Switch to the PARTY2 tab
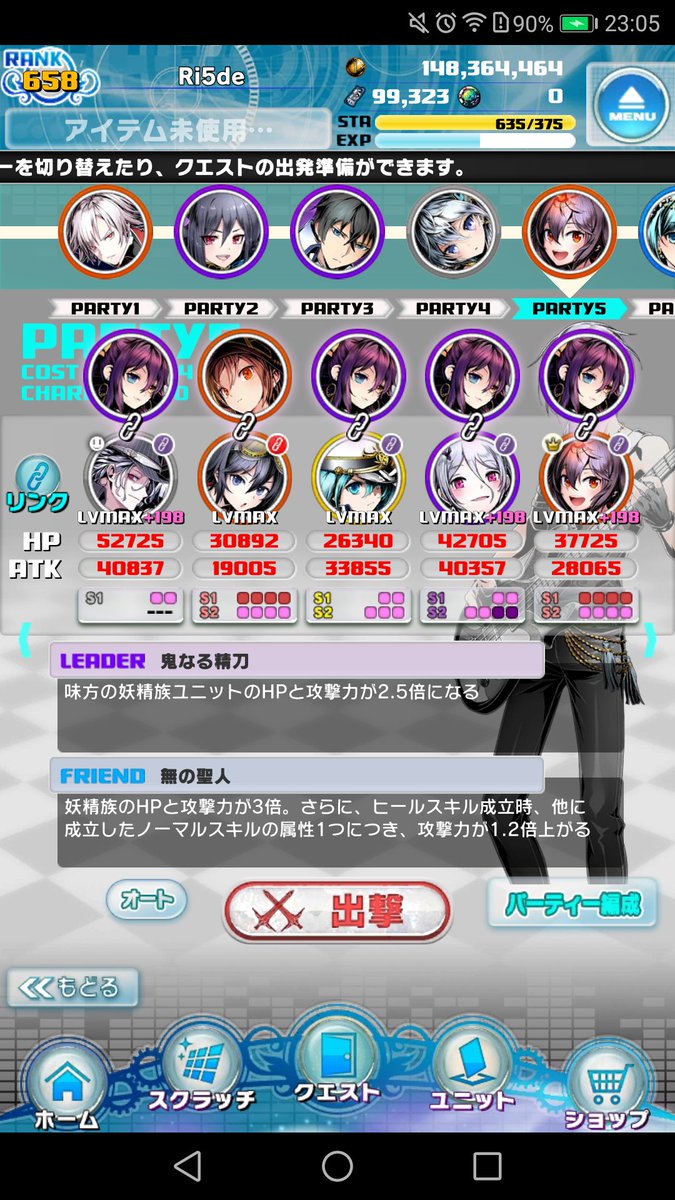This screenshot has height=1200, width=675. [x=221, y=308]
